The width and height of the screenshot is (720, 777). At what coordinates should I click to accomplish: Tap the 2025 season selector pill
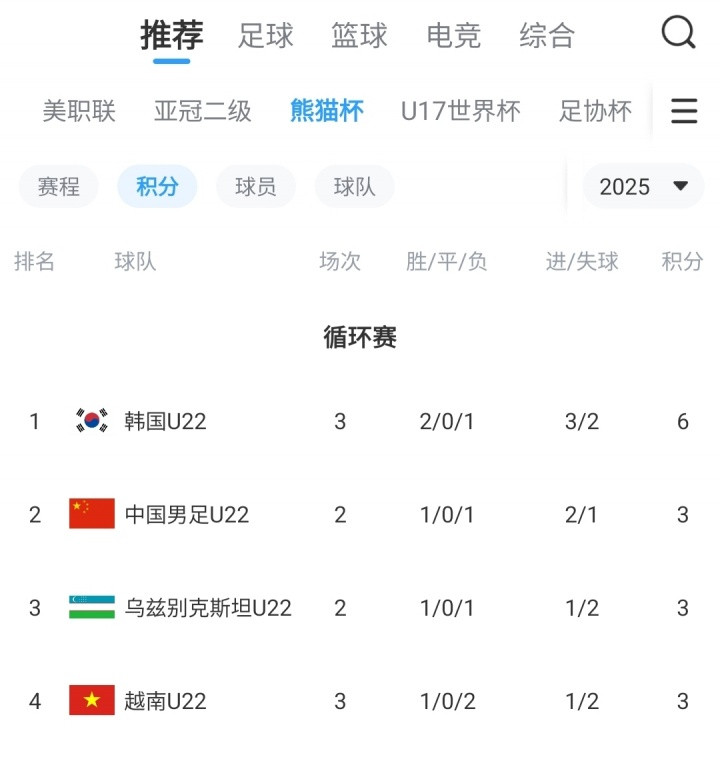(x=641, y=186)
